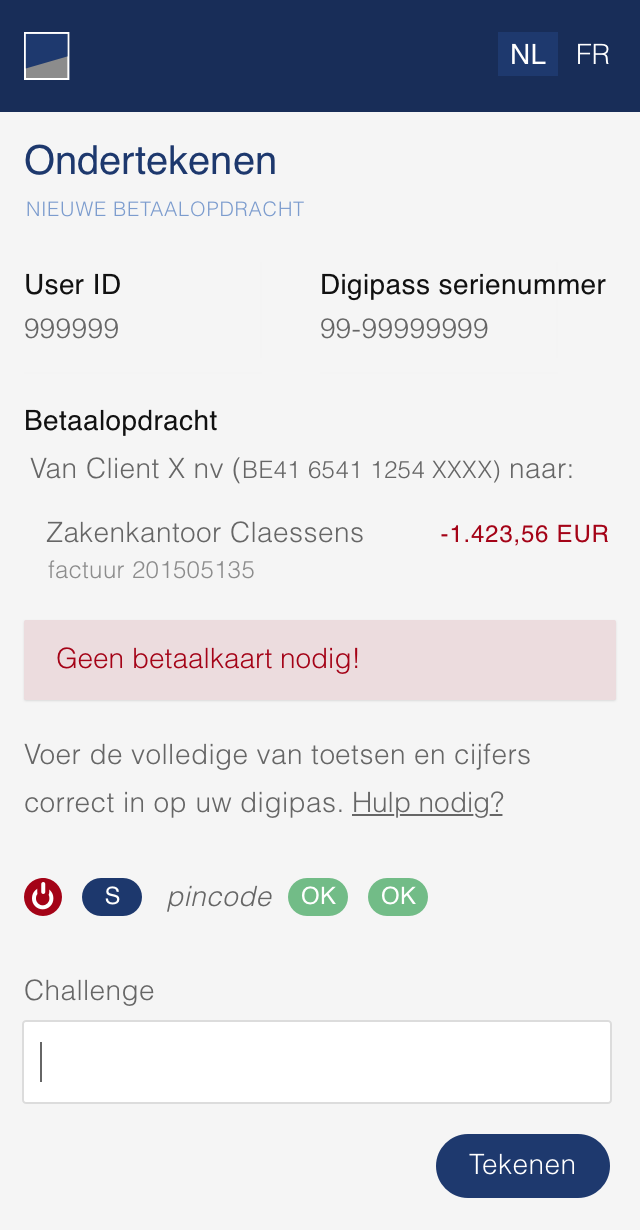Image resolution: width=640 pixels, height=1230 pixels.
Task: Open the Hulp nodig? link
Action: 427,803
